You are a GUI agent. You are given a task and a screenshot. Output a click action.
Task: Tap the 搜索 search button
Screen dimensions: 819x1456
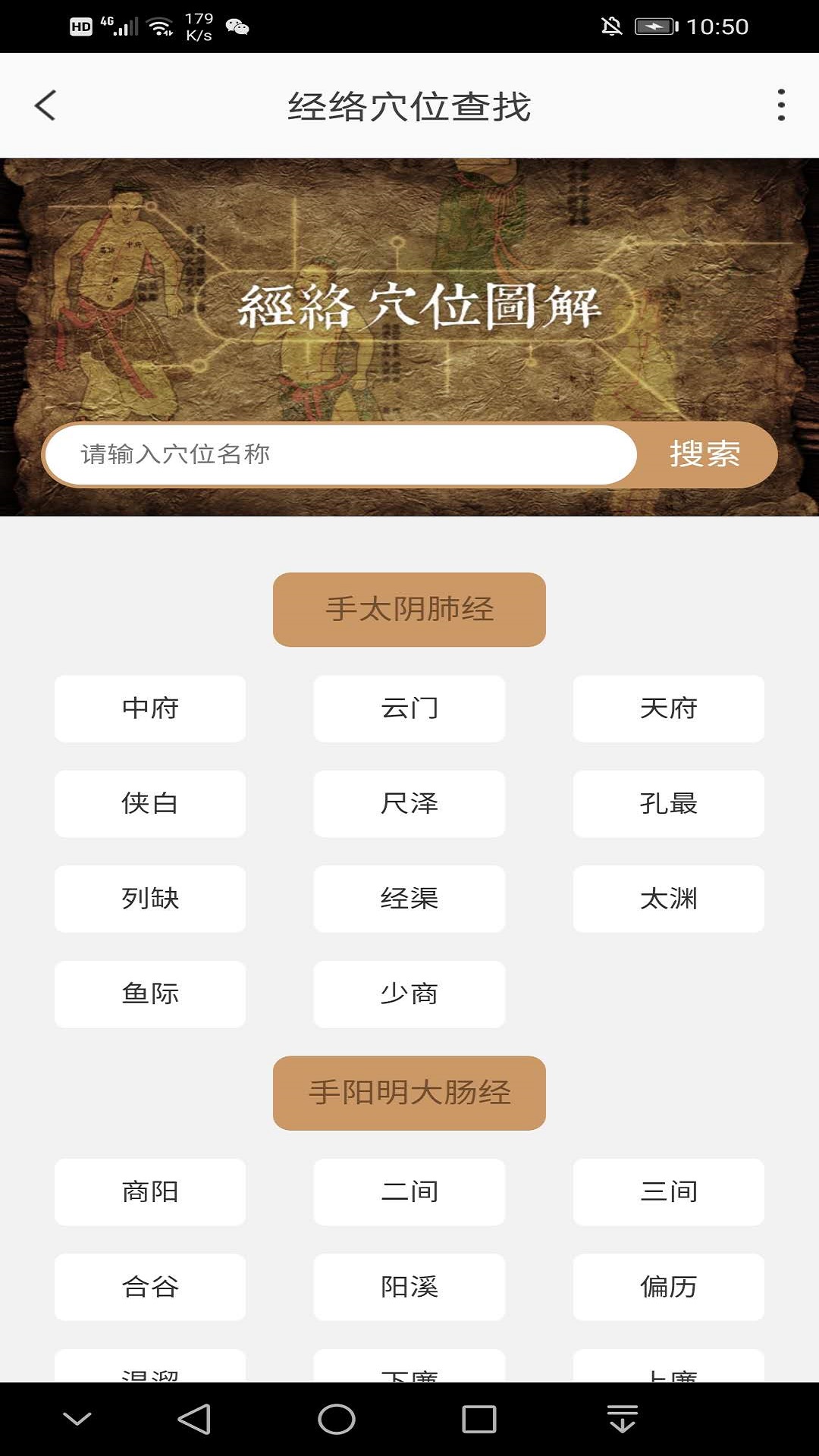pos(705,454)
